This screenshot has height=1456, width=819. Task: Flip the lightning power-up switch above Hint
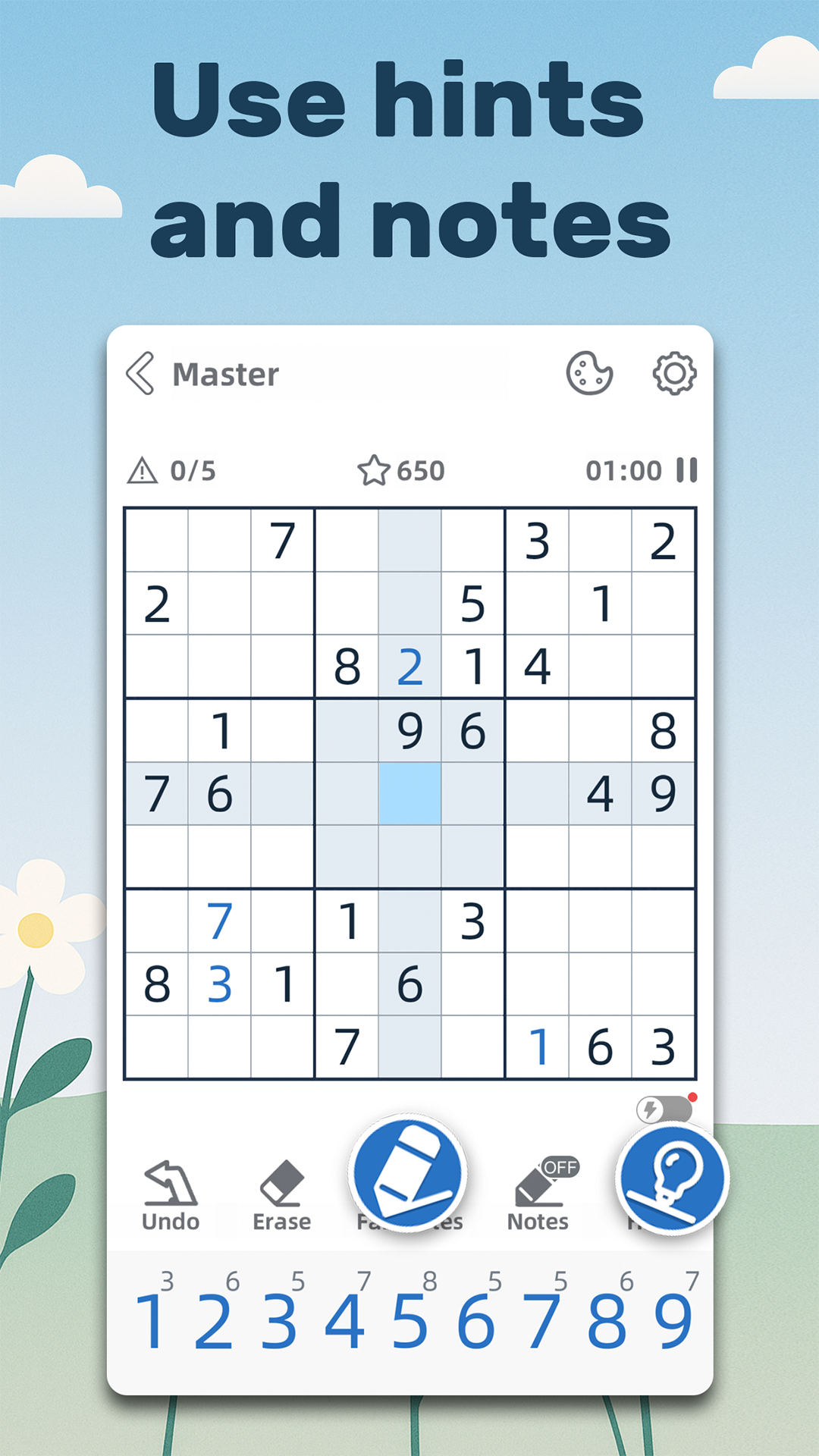pyautogui.click(x=664, y=1109)
